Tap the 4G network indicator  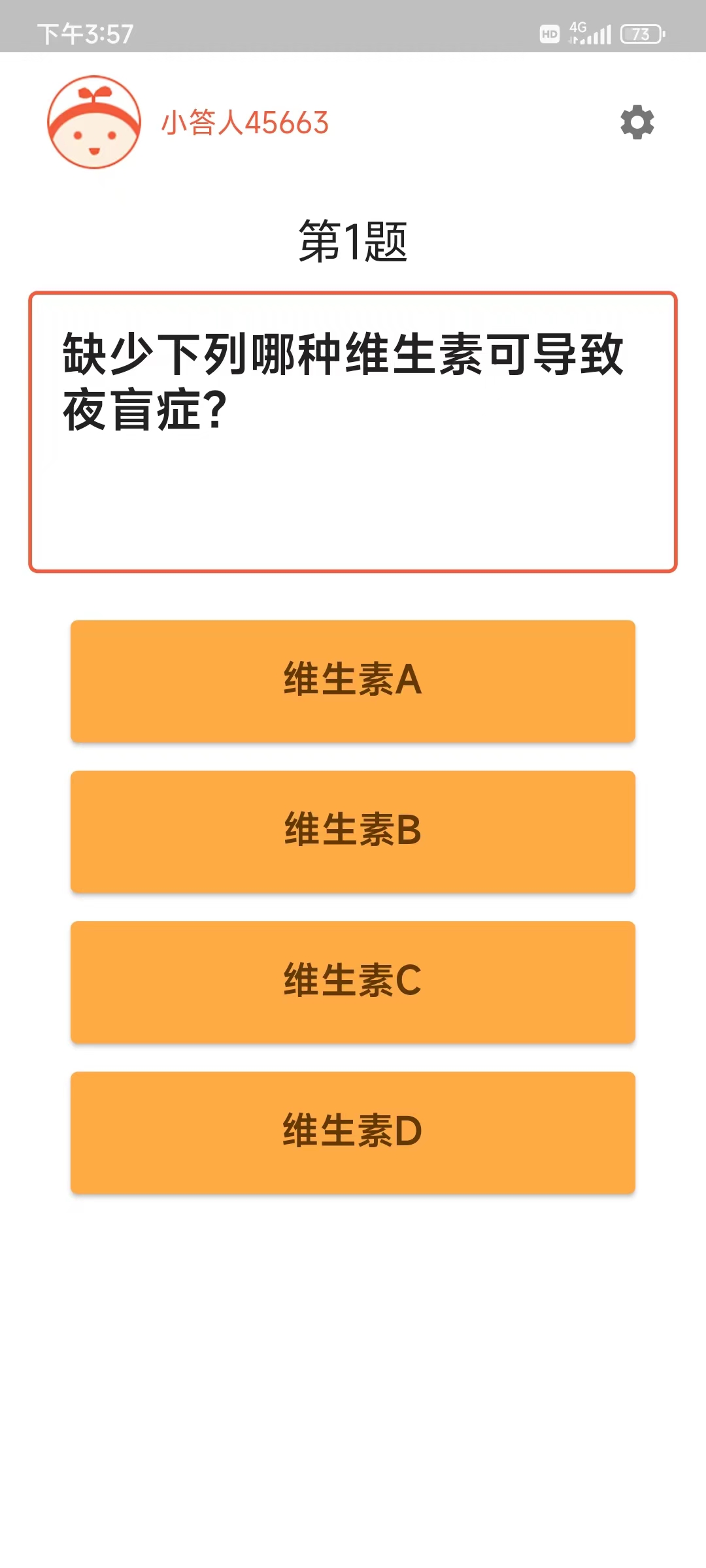577,27
